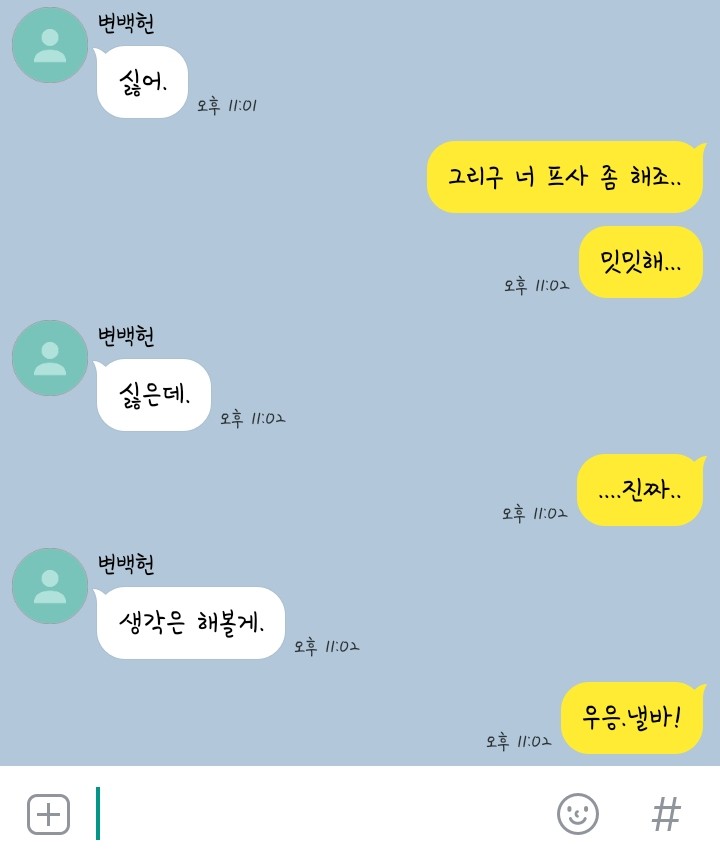Open the emoticon smiley picker
This screenshot has height=862, width=720.
tap(577, 814)
